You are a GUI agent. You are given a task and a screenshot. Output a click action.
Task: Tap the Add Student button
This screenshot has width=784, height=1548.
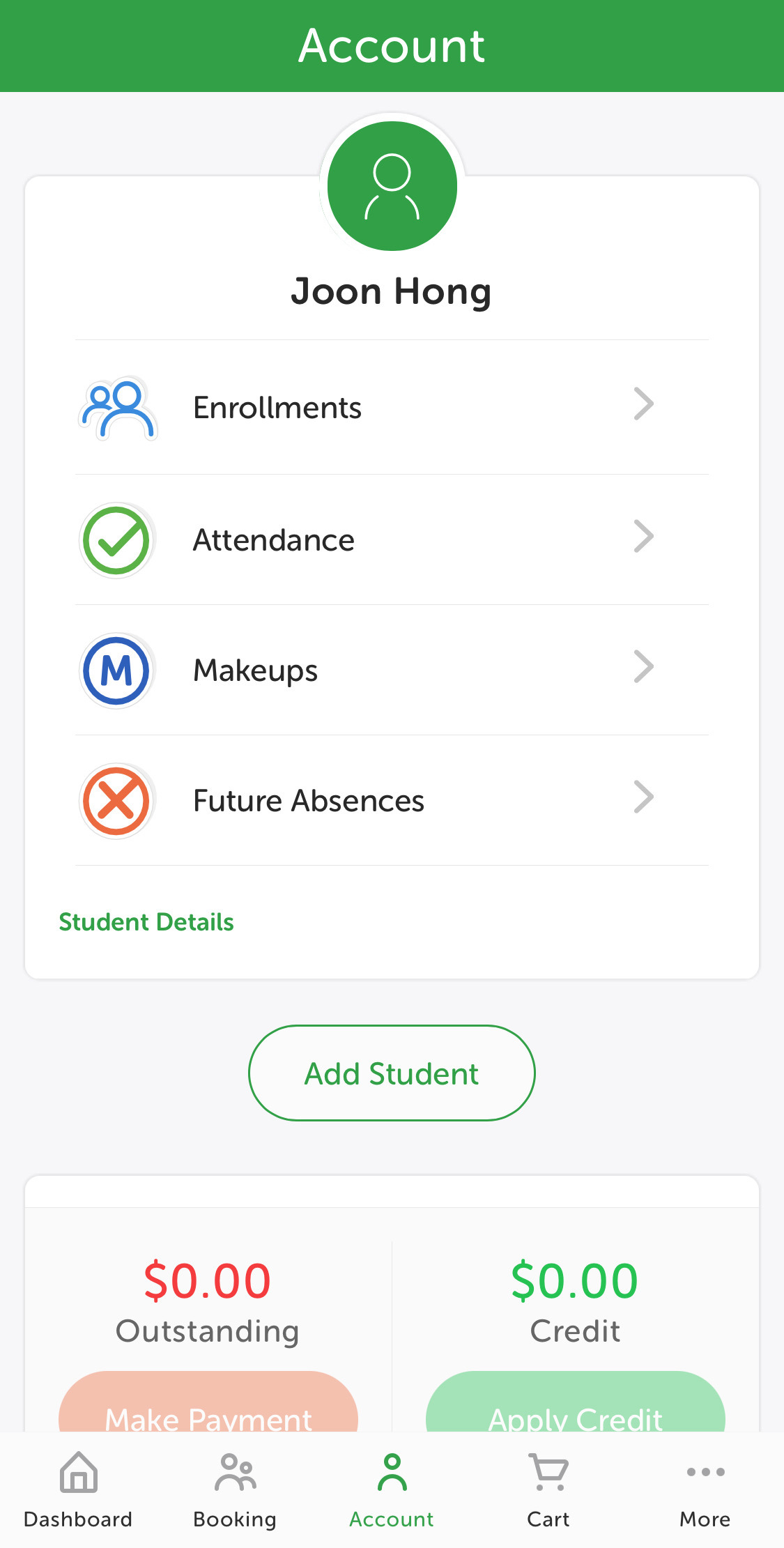(392, 1073)
